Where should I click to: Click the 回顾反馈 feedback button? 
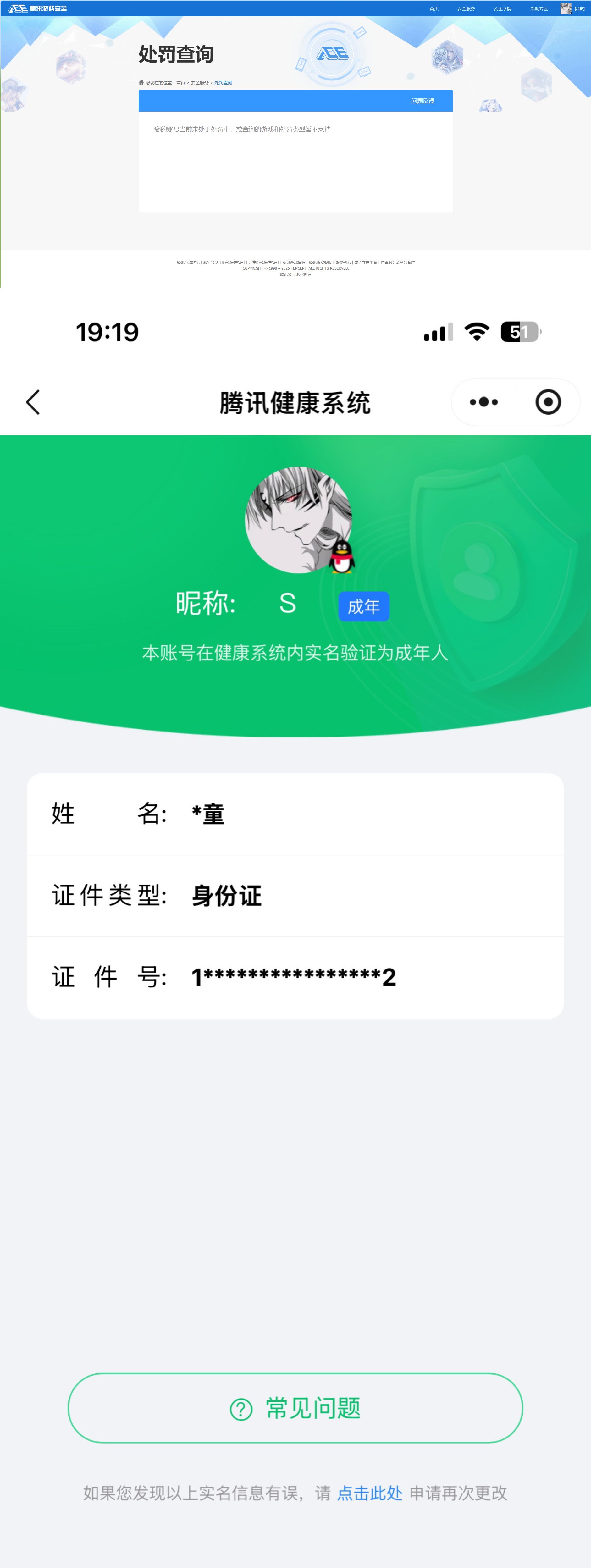(423, 101)
